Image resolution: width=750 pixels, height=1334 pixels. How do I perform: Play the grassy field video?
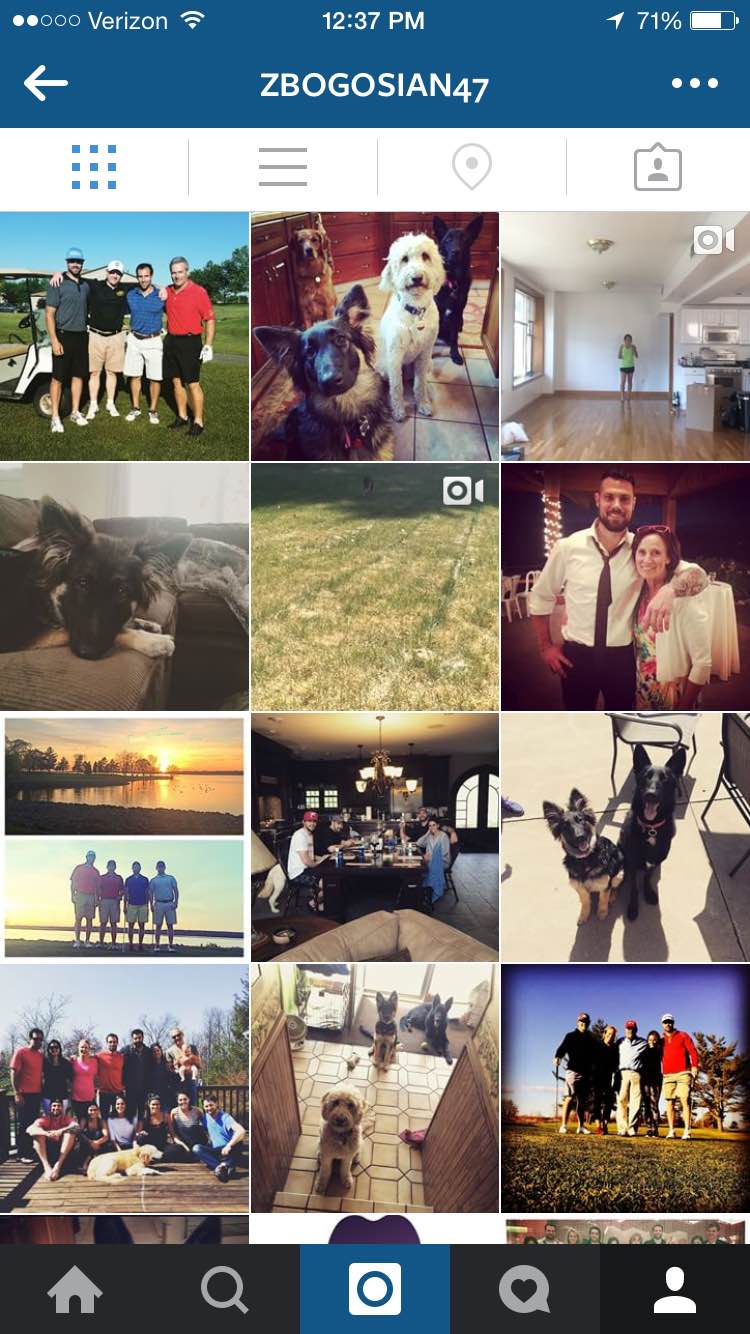tap(375, 586)
